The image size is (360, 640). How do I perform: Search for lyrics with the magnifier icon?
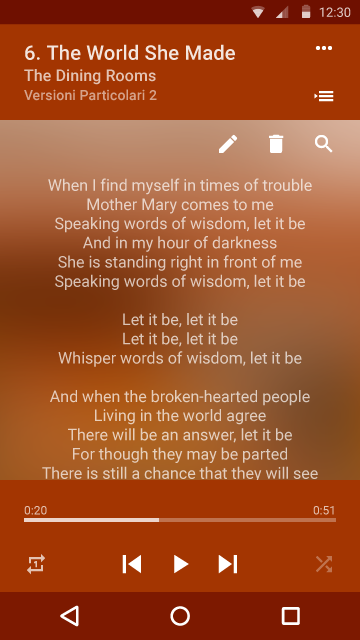(x=324, y=144)
